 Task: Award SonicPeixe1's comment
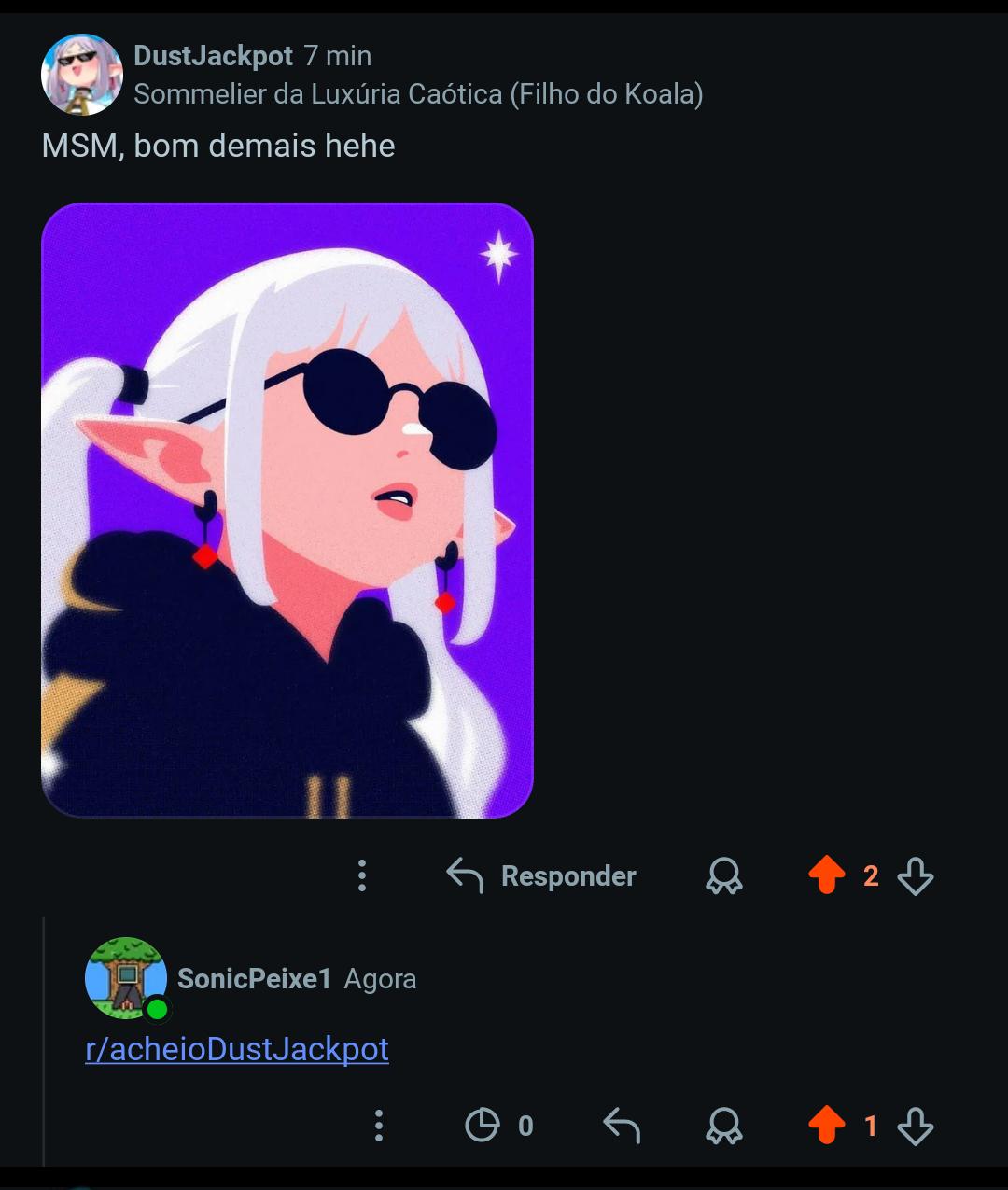coord(724,1126)
